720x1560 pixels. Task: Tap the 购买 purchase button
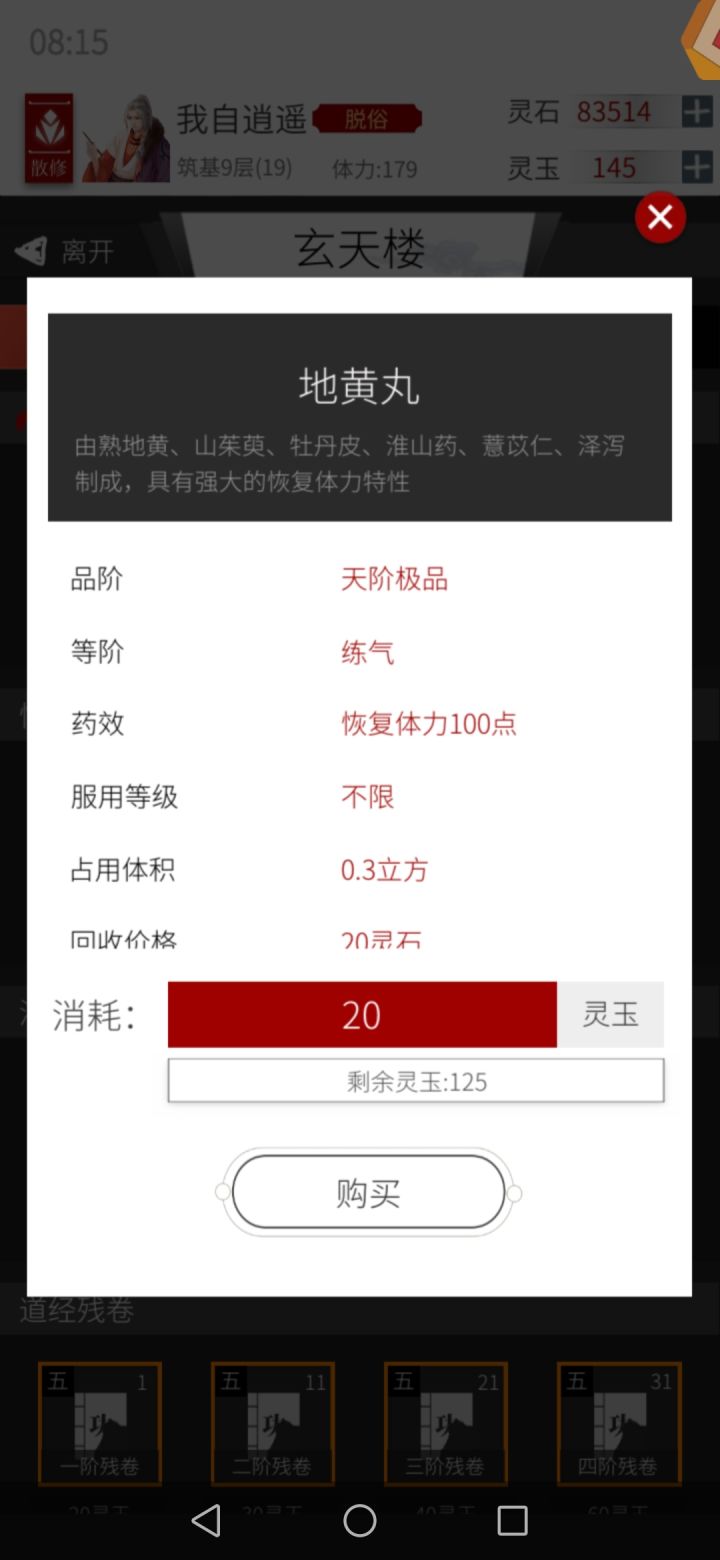click(367, 1191)
